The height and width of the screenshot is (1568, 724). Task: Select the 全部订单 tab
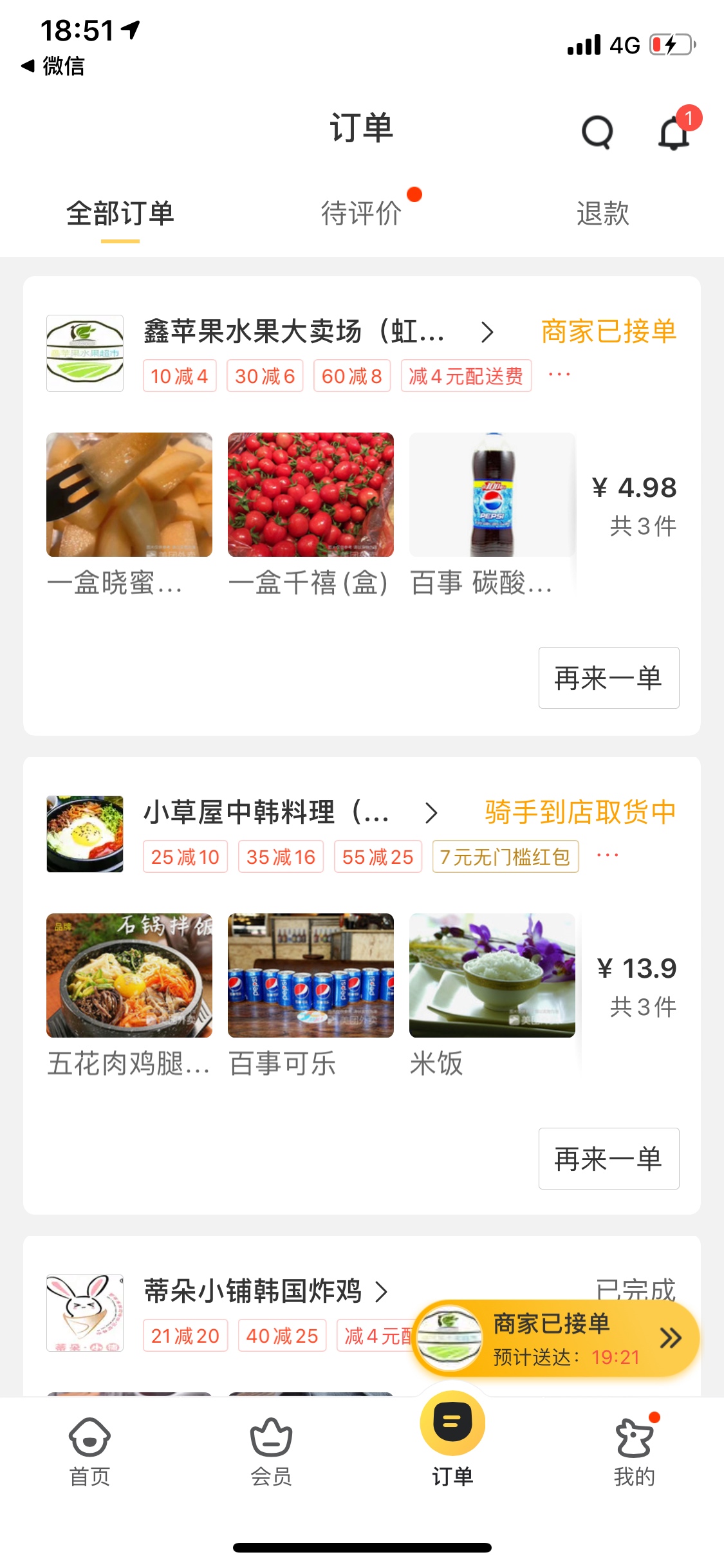pos(120,213)
